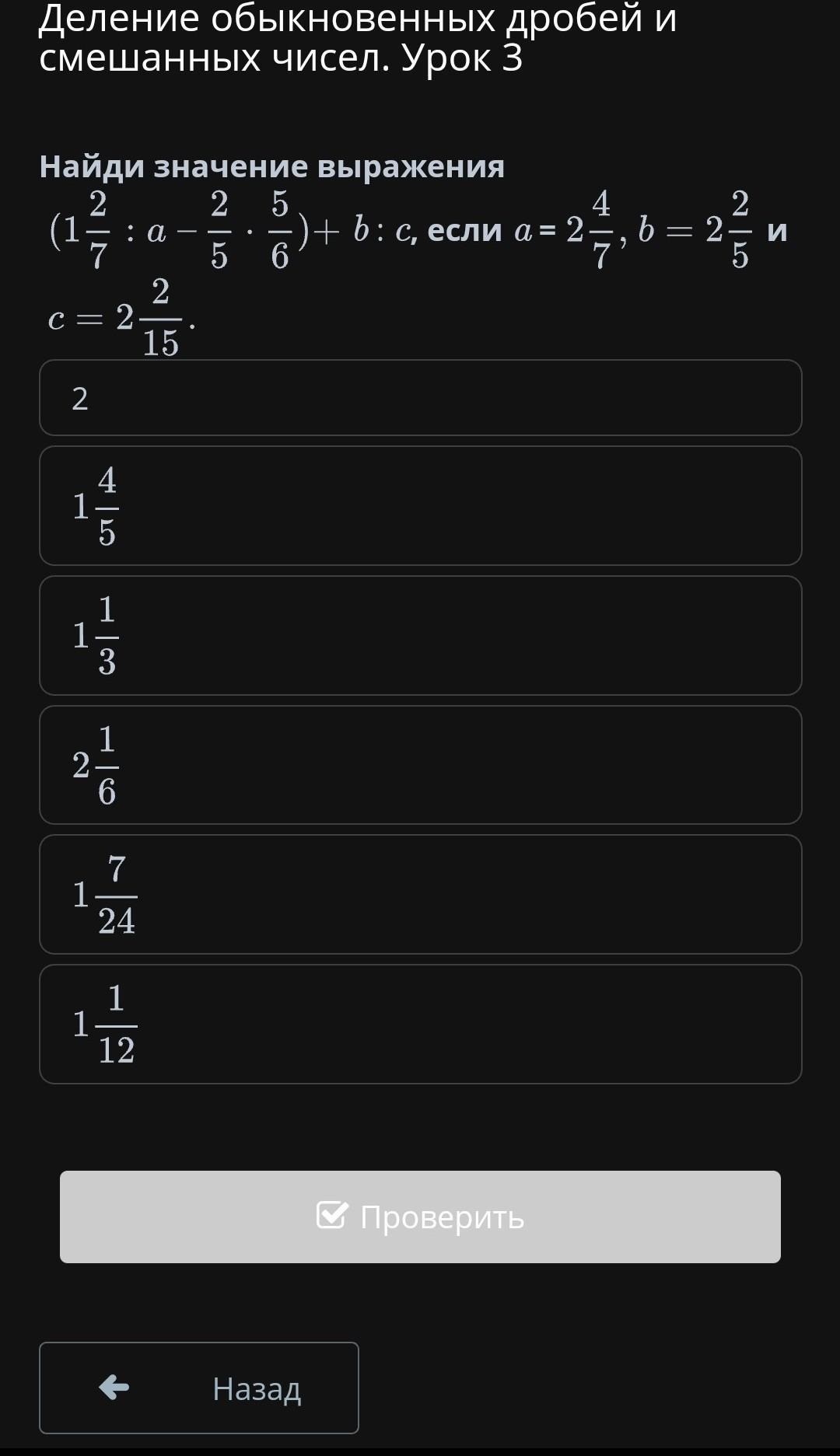Select answer option 2

(420, 398)
